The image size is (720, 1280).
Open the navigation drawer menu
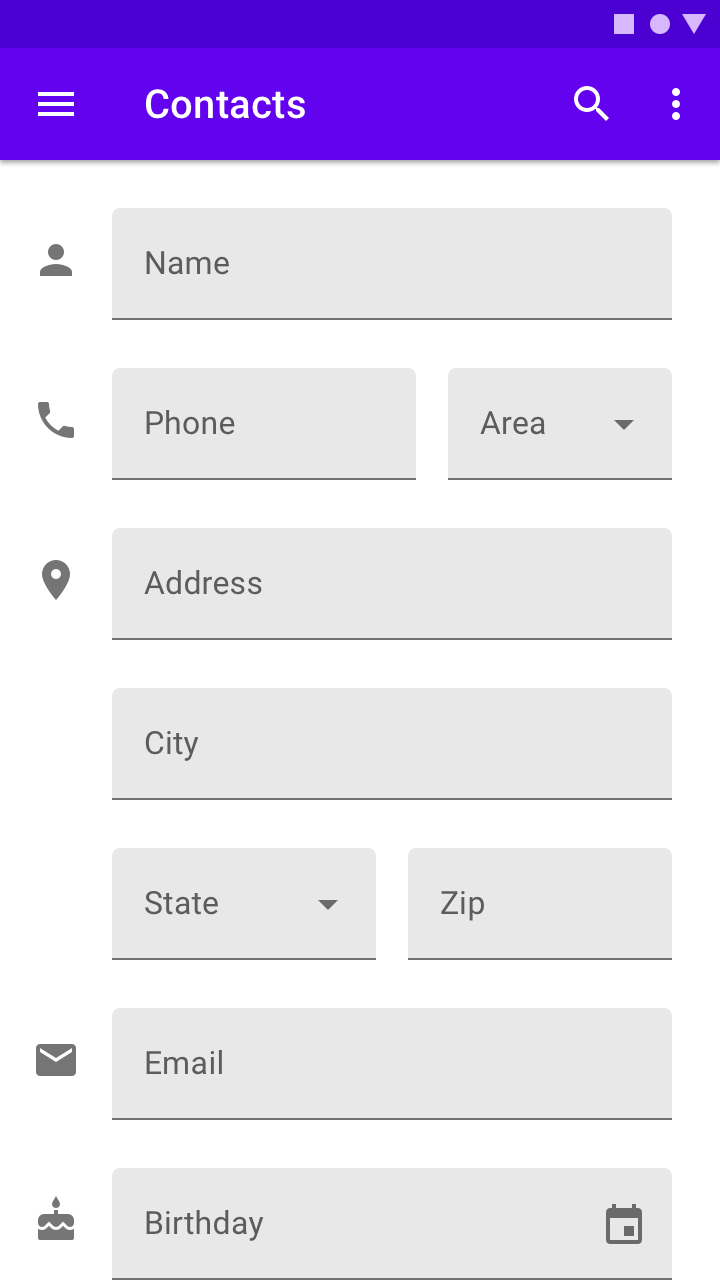55,104
